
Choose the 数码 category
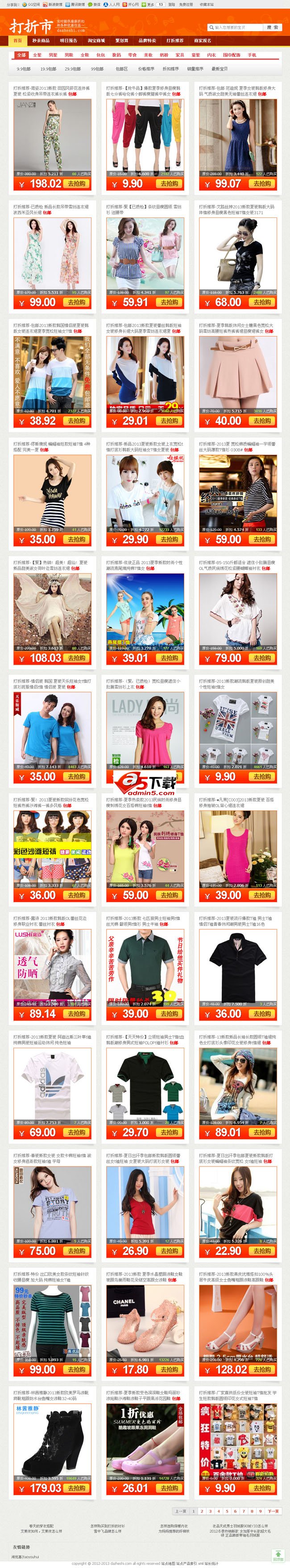click(x=116, y=55)
